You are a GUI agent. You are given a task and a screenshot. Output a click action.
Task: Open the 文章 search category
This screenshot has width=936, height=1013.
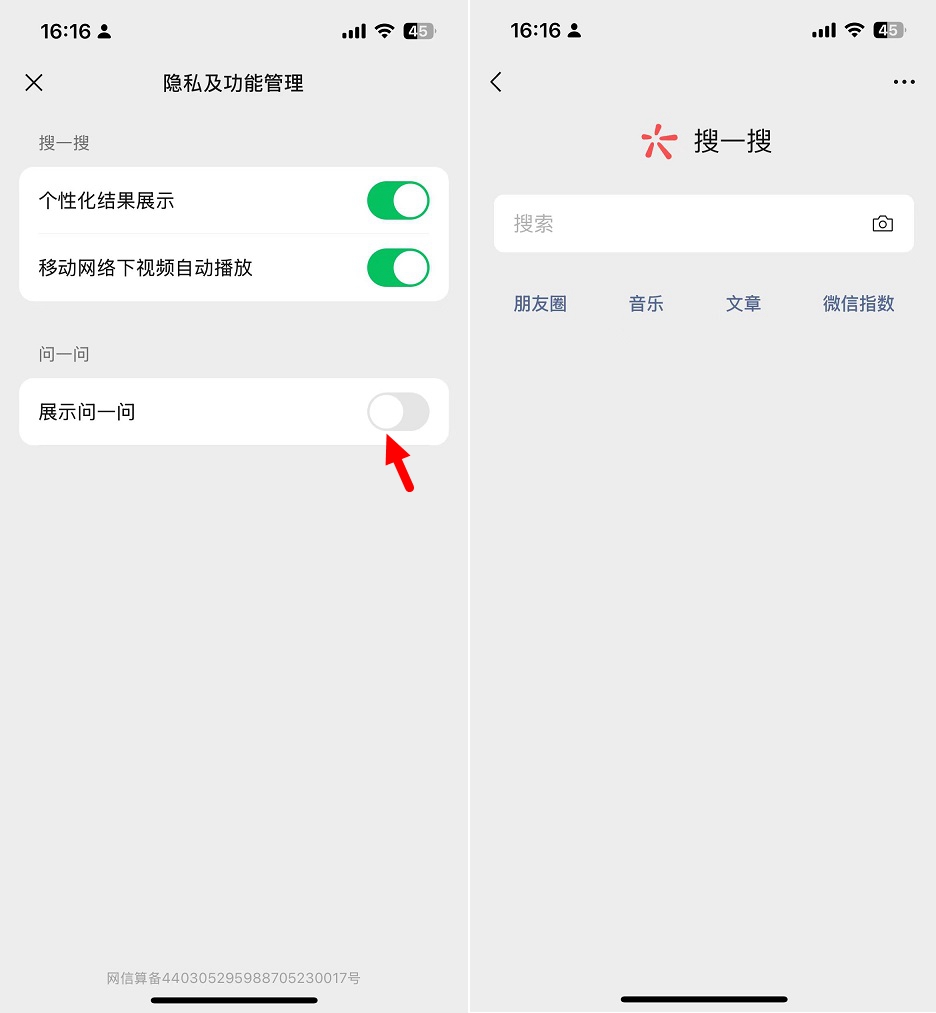coord(743,303)
